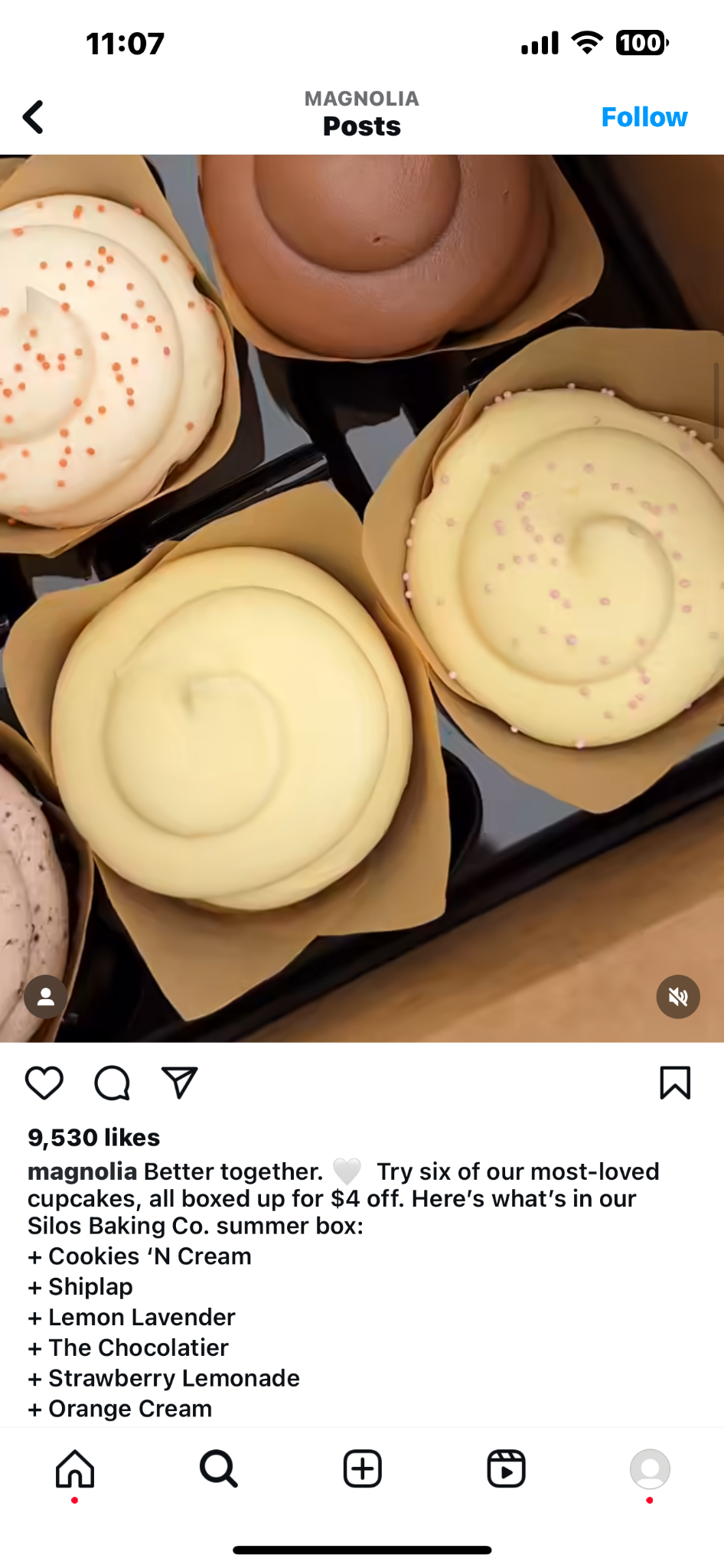Unmute the video sound
724x1568 pixels.
click(677, 996)
